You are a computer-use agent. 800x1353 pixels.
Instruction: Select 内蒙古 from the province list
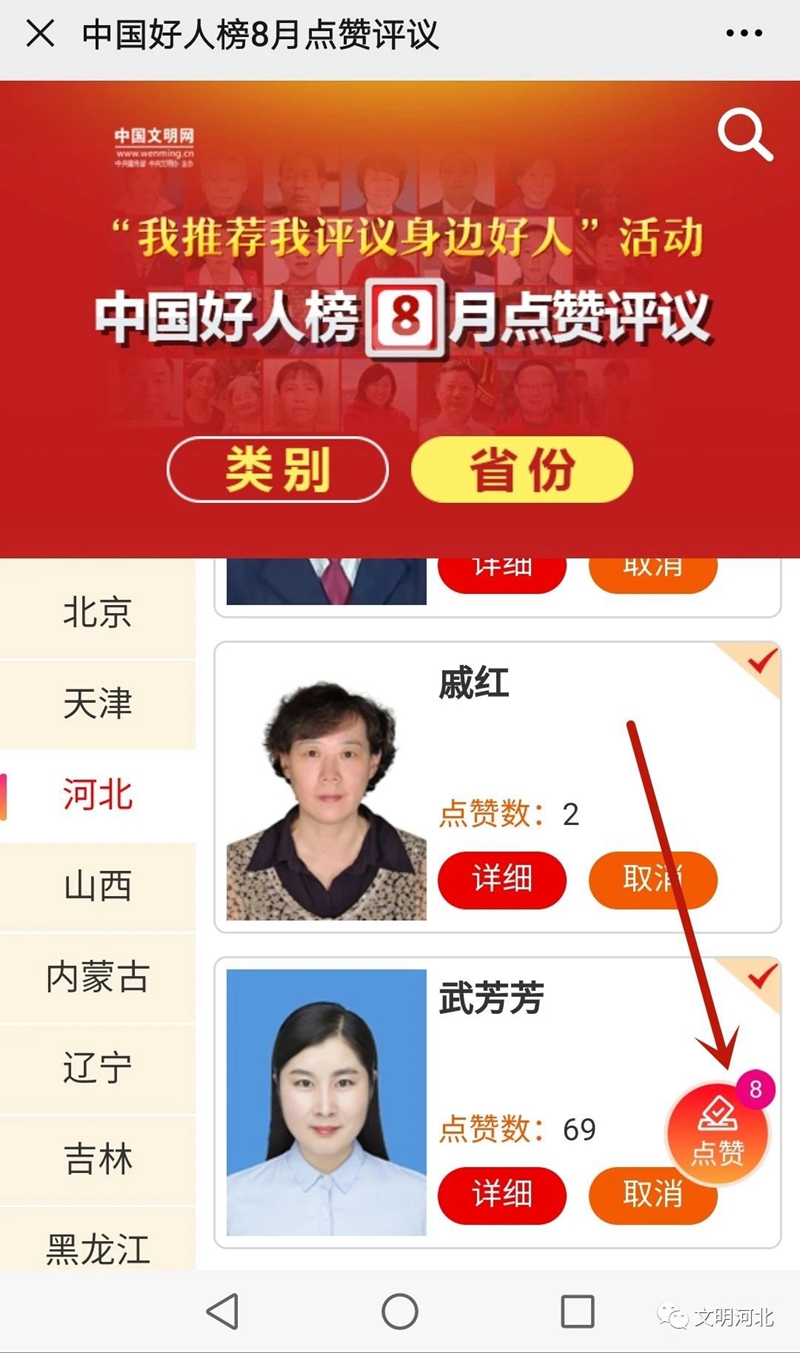pyautogui.click(x=97, y=977)
